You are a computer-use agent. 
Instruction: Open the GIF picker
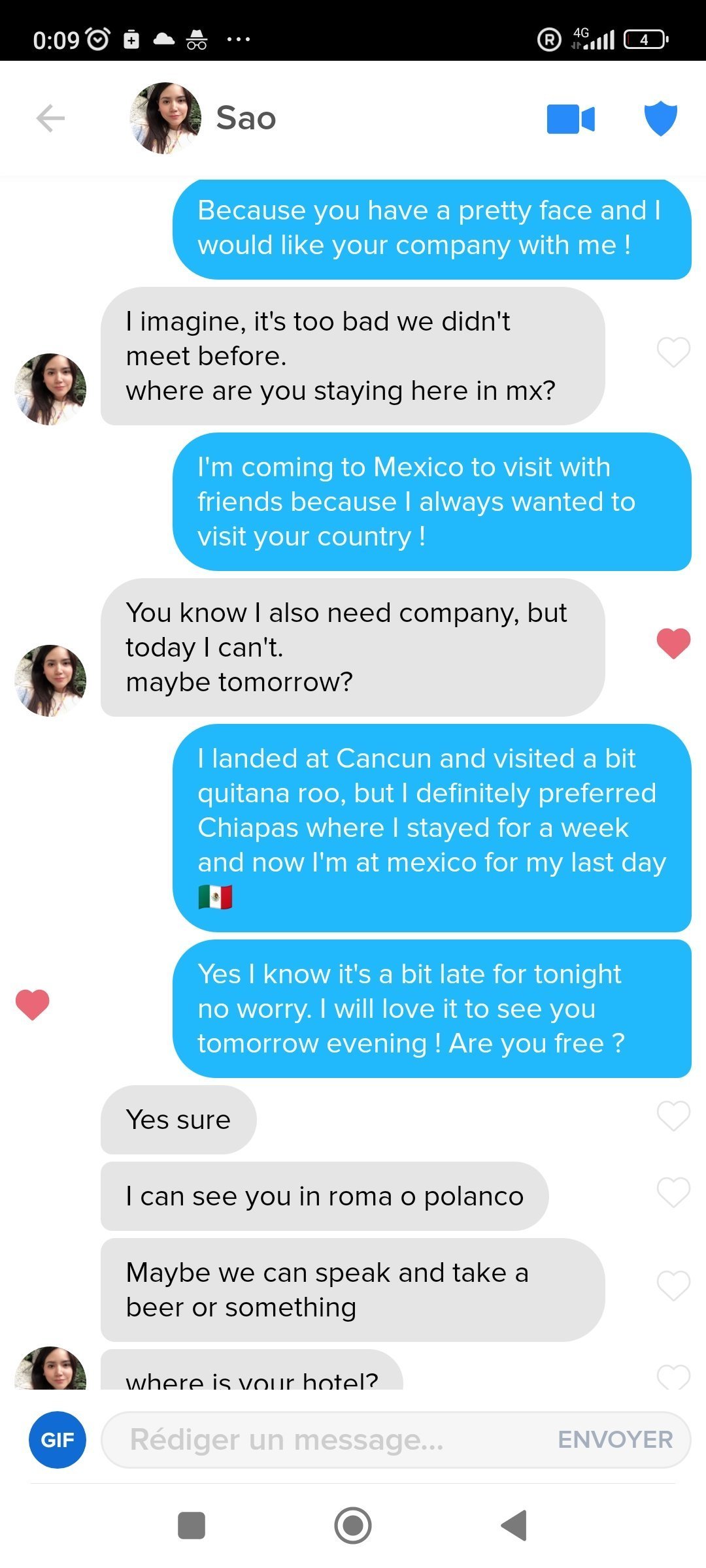tap(58, 1440)
